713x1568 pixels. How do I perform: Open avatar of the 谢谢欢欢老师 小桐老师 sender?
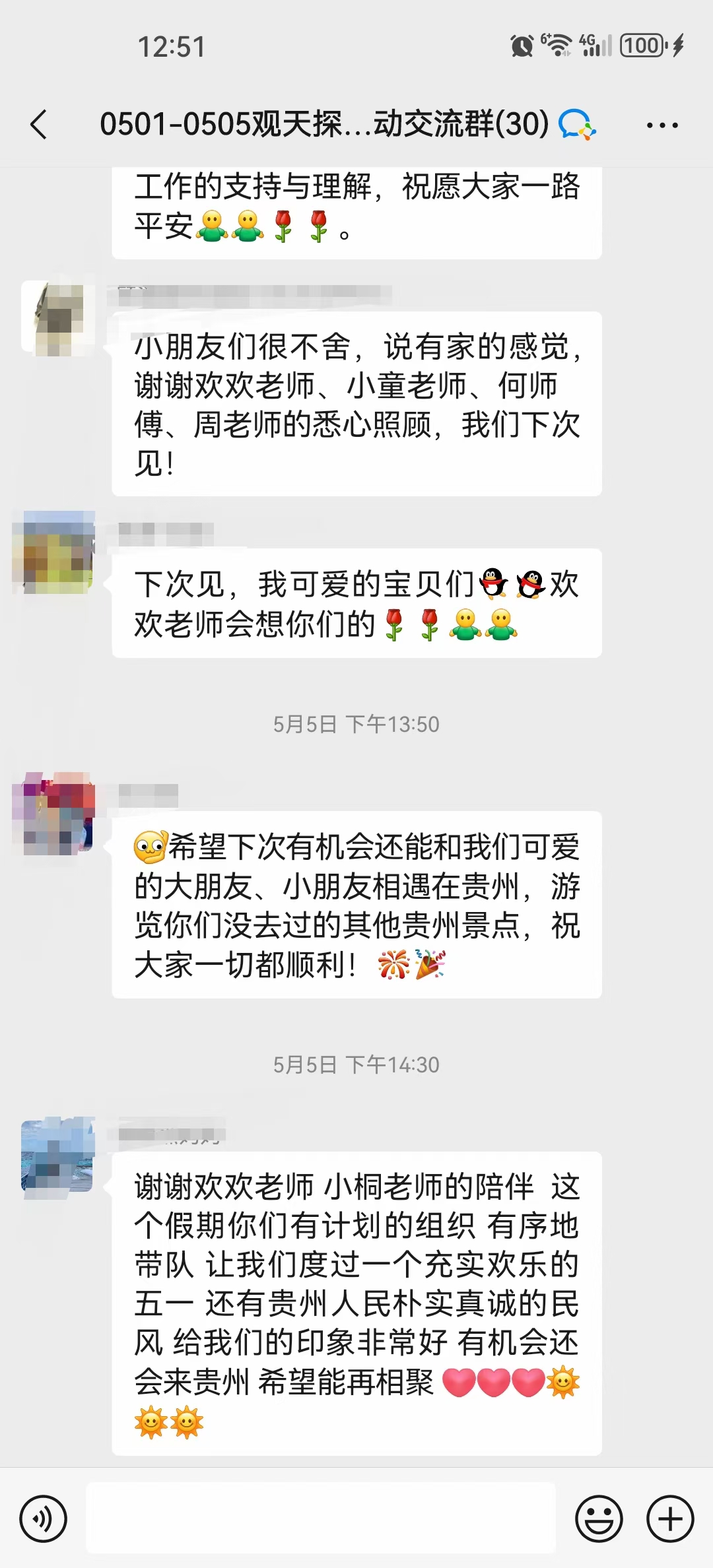coord(57,1154)
